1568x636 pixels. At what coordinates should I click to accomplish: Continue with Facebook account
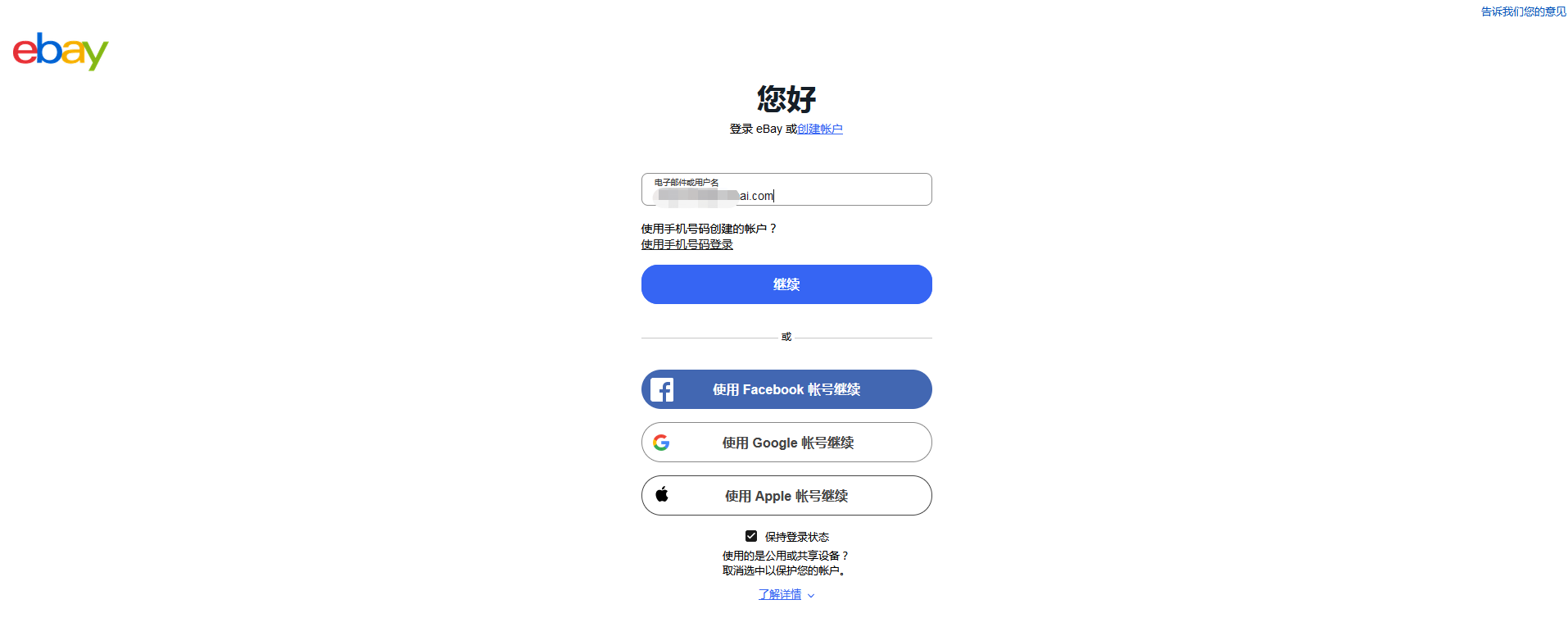(786, 389)
